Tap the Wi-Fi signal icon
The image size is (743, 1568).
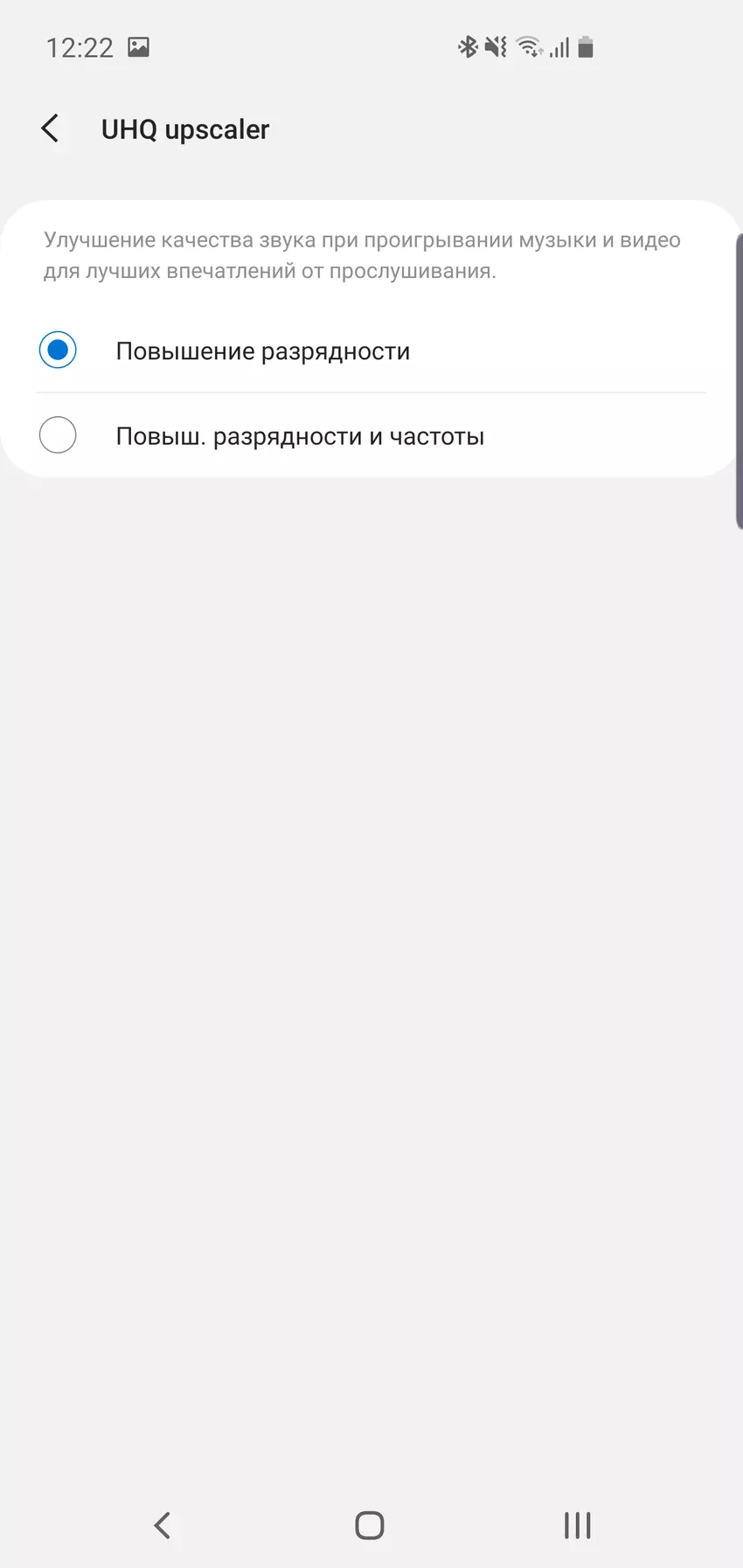point(525,44)
